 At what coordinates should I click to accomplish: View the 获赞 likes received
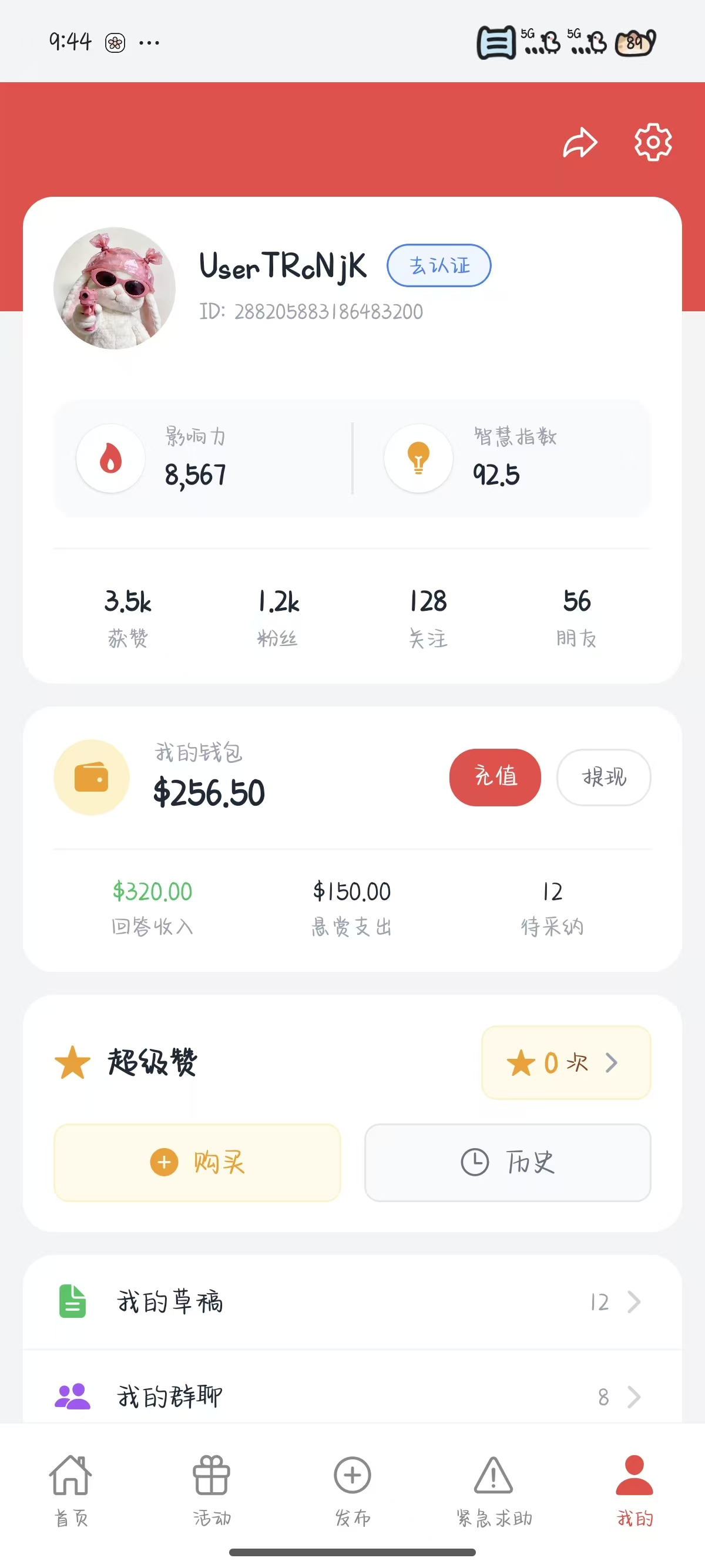128,617
